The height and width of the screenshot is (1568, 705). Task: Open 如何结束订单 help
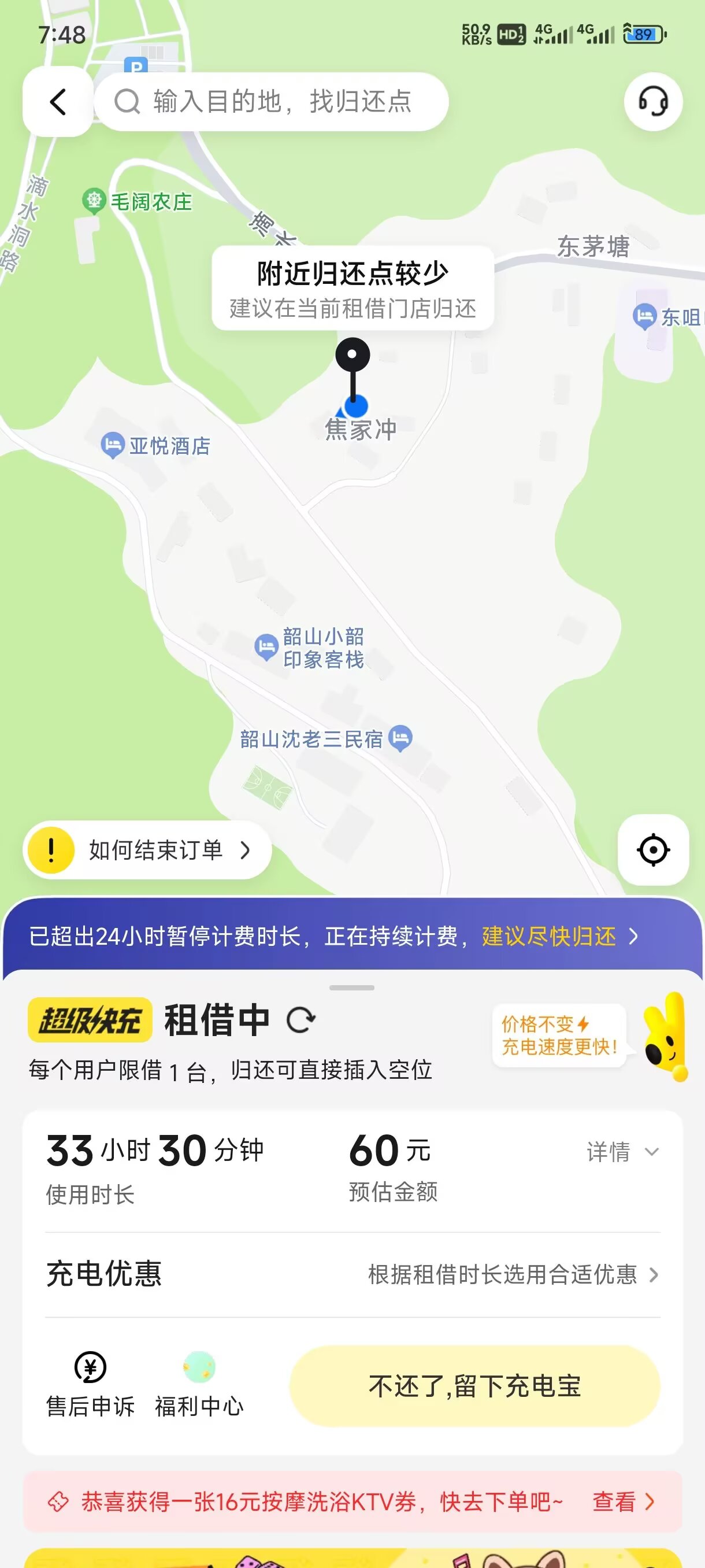(x=147, y=850)
